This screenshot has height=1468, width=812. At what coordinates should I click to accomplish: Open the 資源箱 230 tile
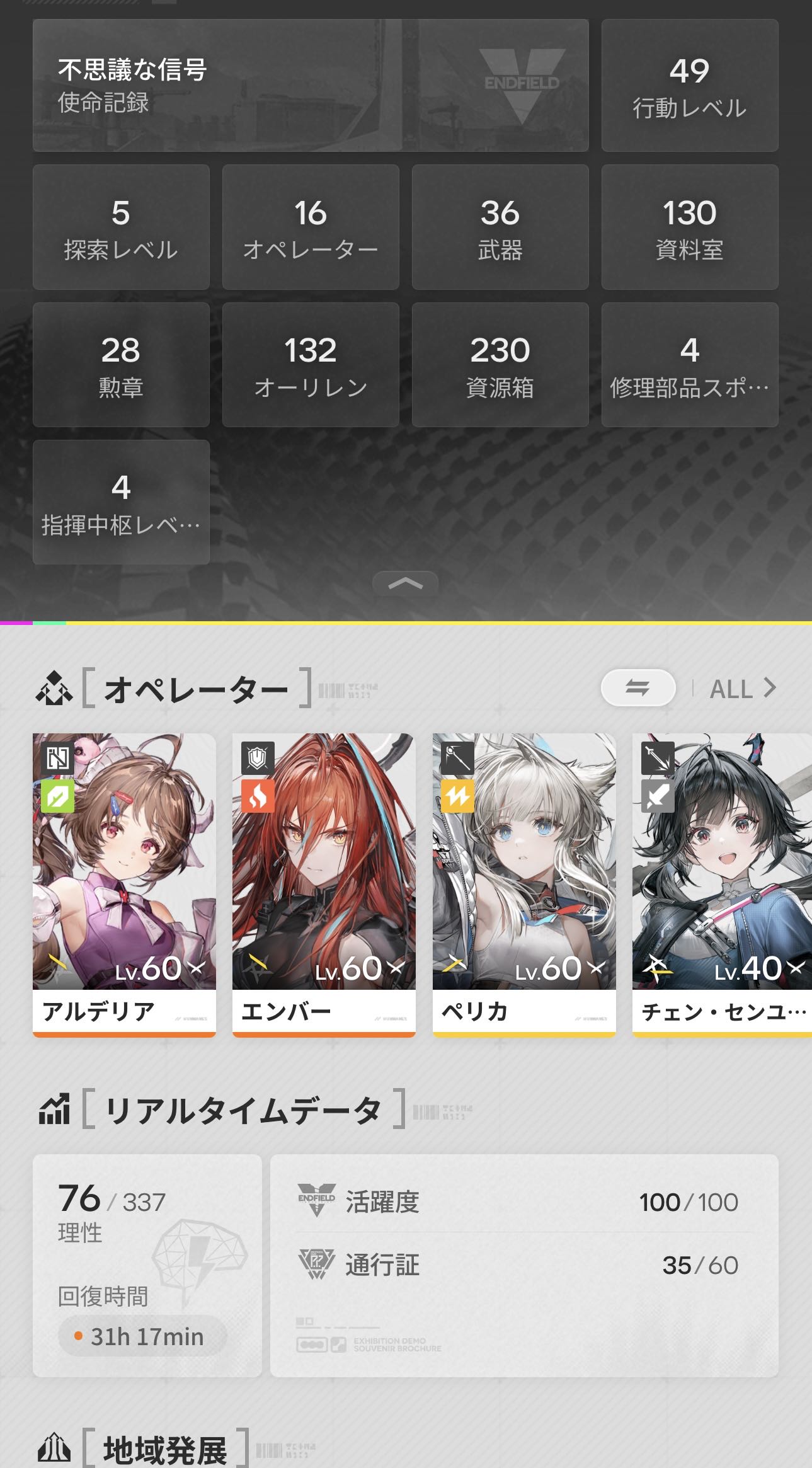pos(500,365)
